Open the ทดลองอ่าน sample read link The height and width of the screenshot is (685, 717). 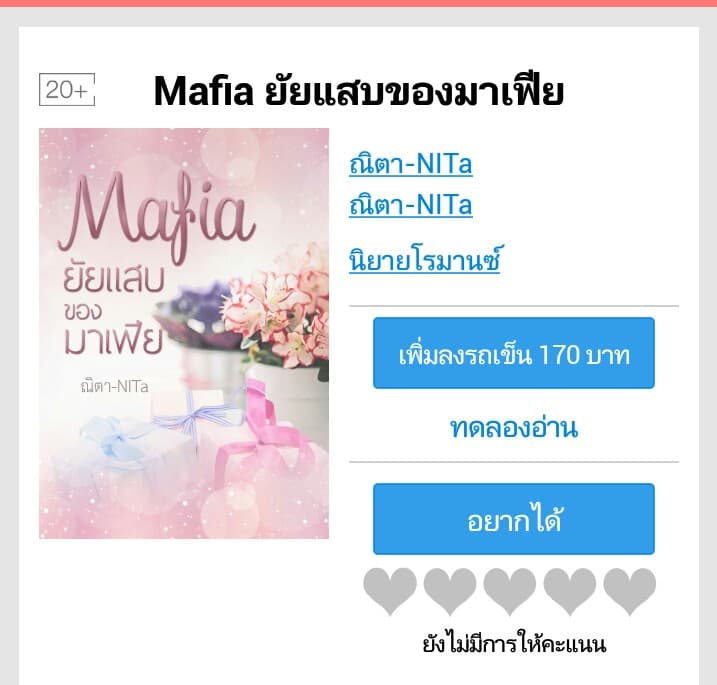(513, 428)
